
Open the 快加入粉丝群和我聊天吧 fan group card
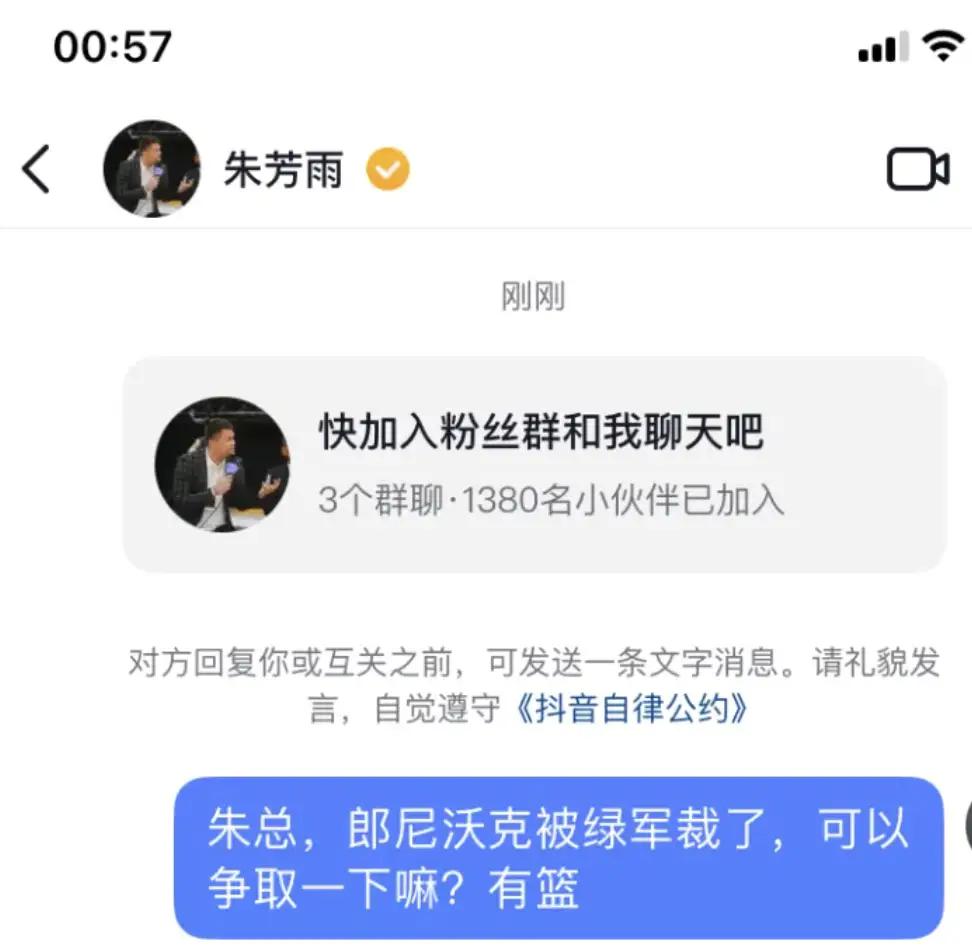point(534,464)
